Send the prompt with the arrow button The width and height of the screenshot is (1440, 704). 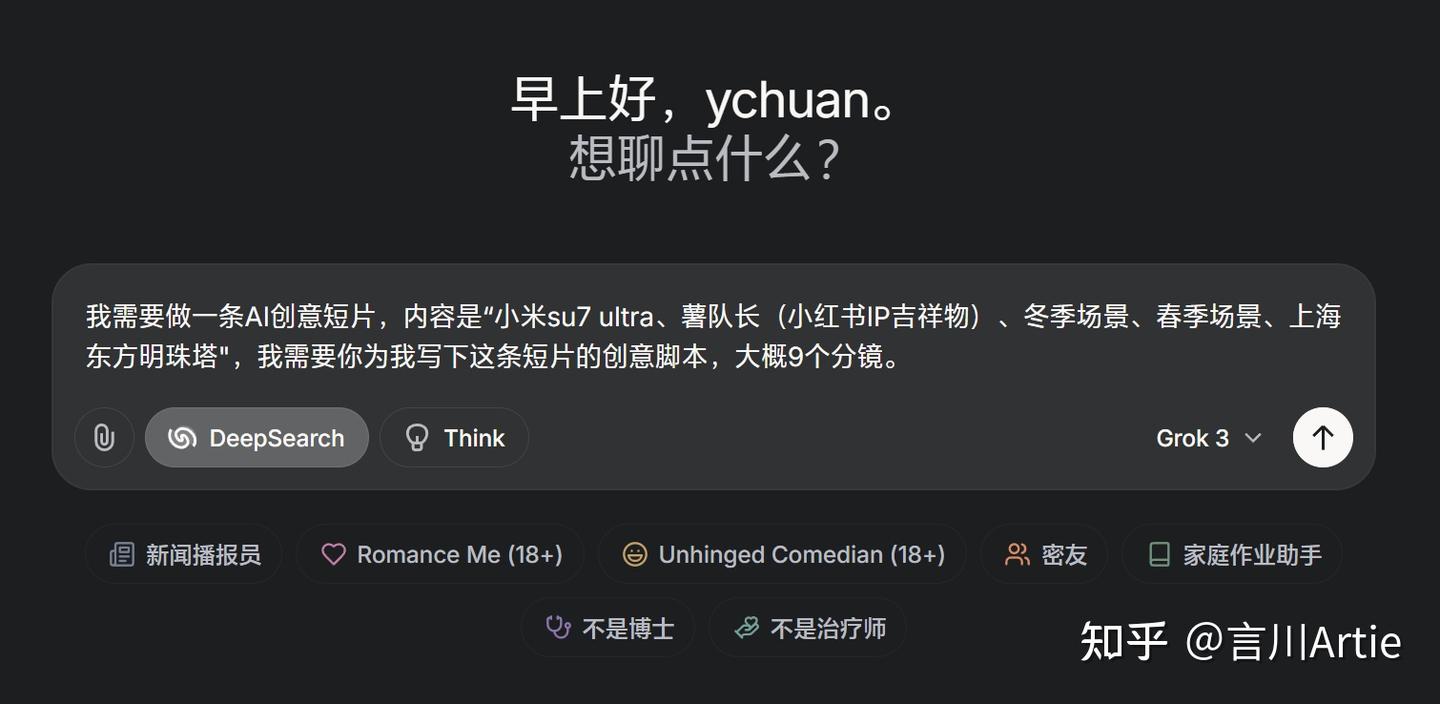[1322, 438]
